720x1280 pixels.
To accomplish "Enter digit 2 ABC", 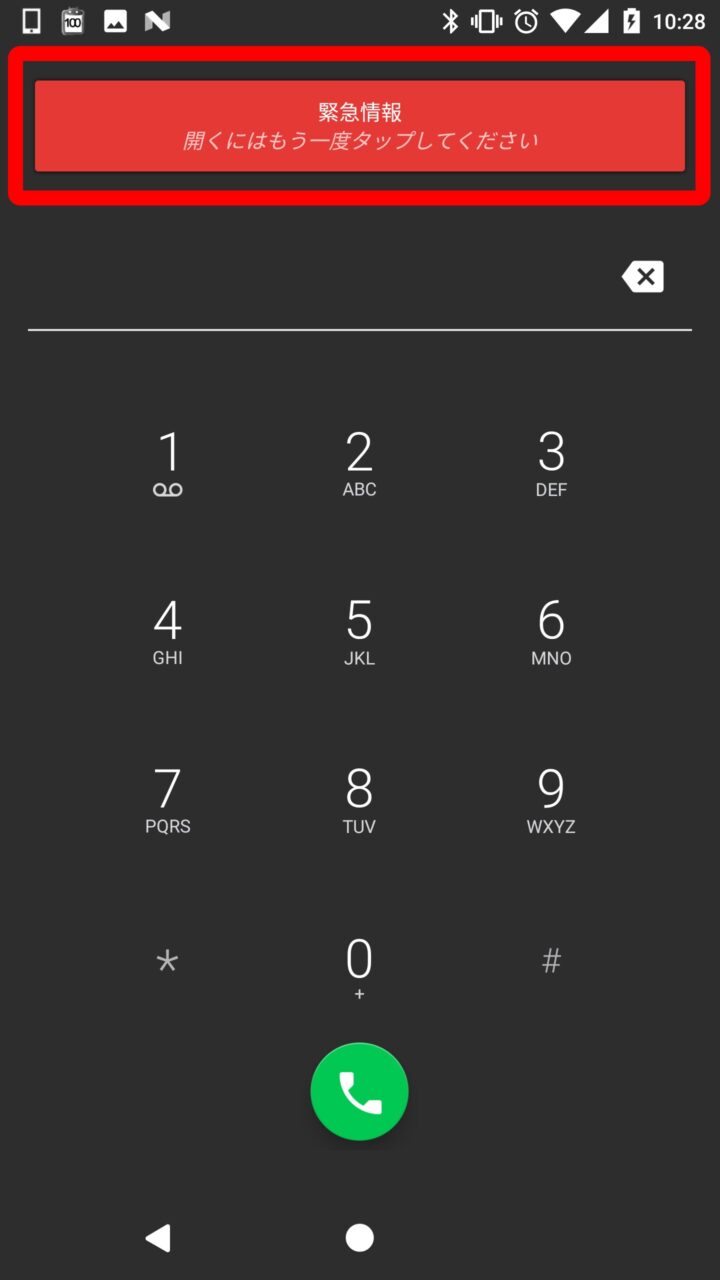I will click(x=359, y=463).
